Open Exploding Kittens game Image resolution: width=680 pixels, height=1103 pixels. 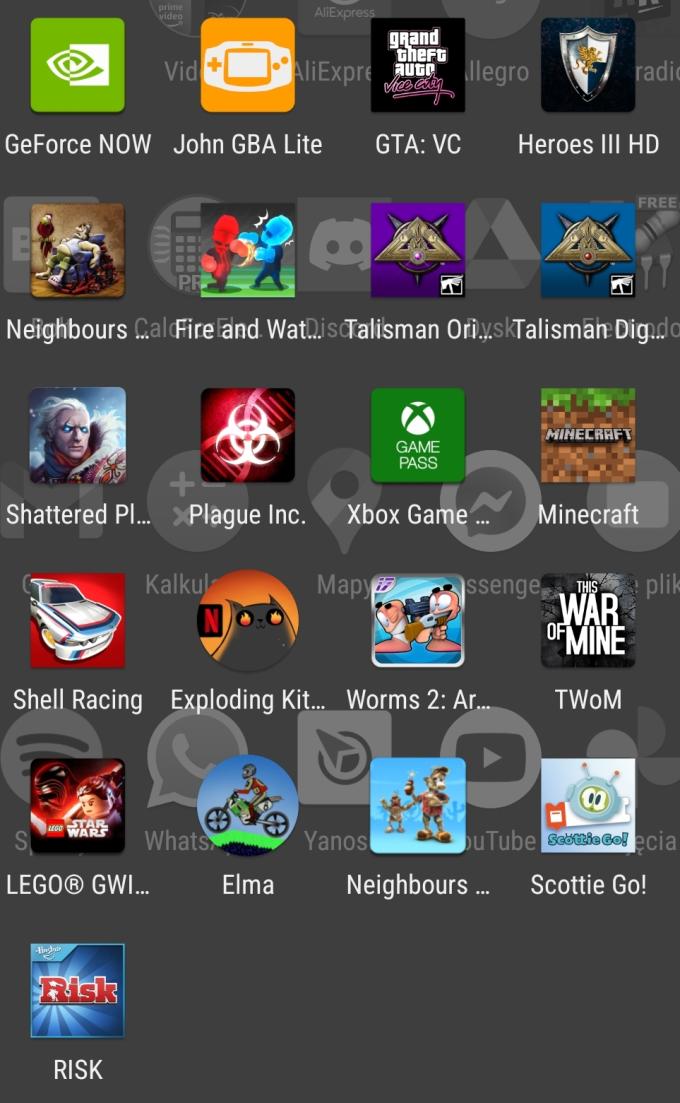248,620
